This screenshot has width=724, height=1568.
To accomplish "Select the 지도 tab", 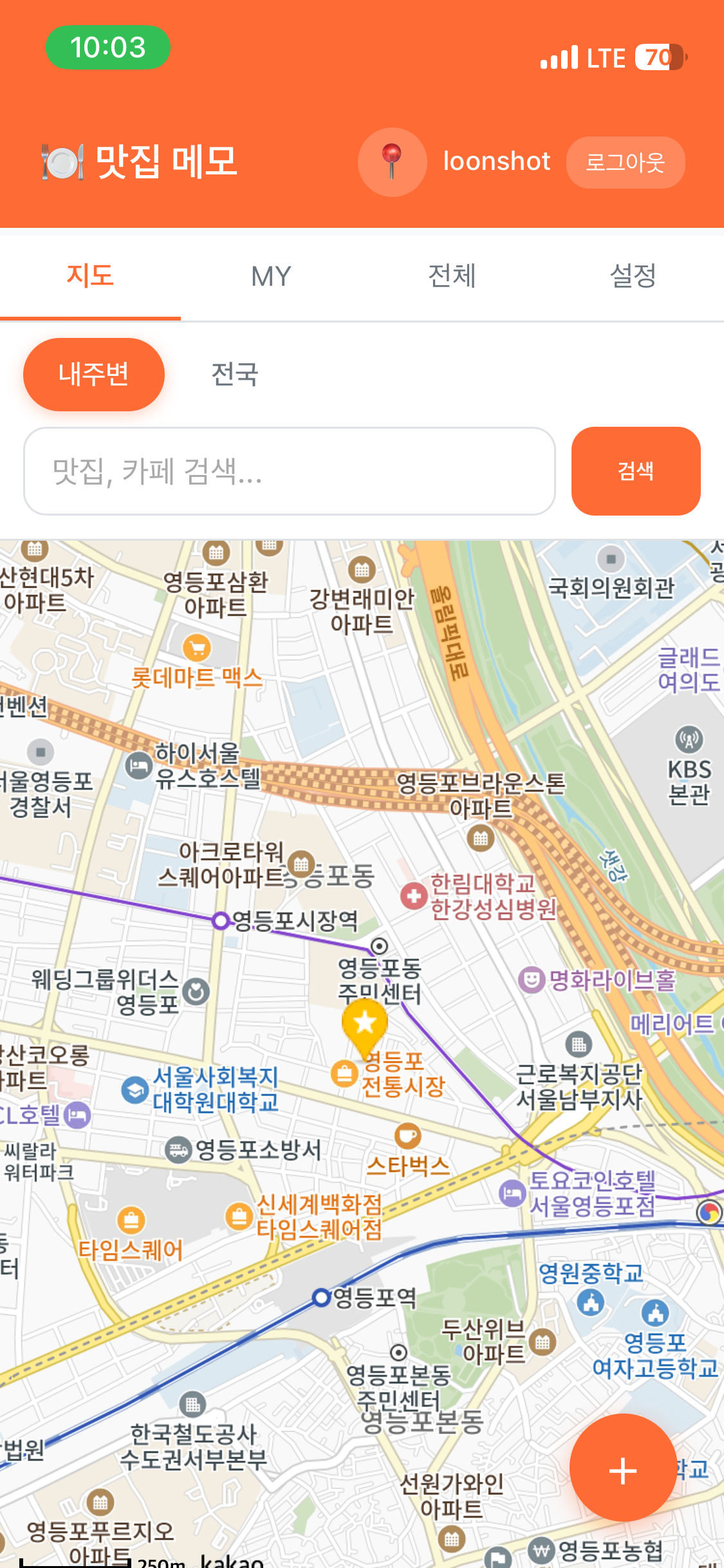I will (x=90, y=277).
